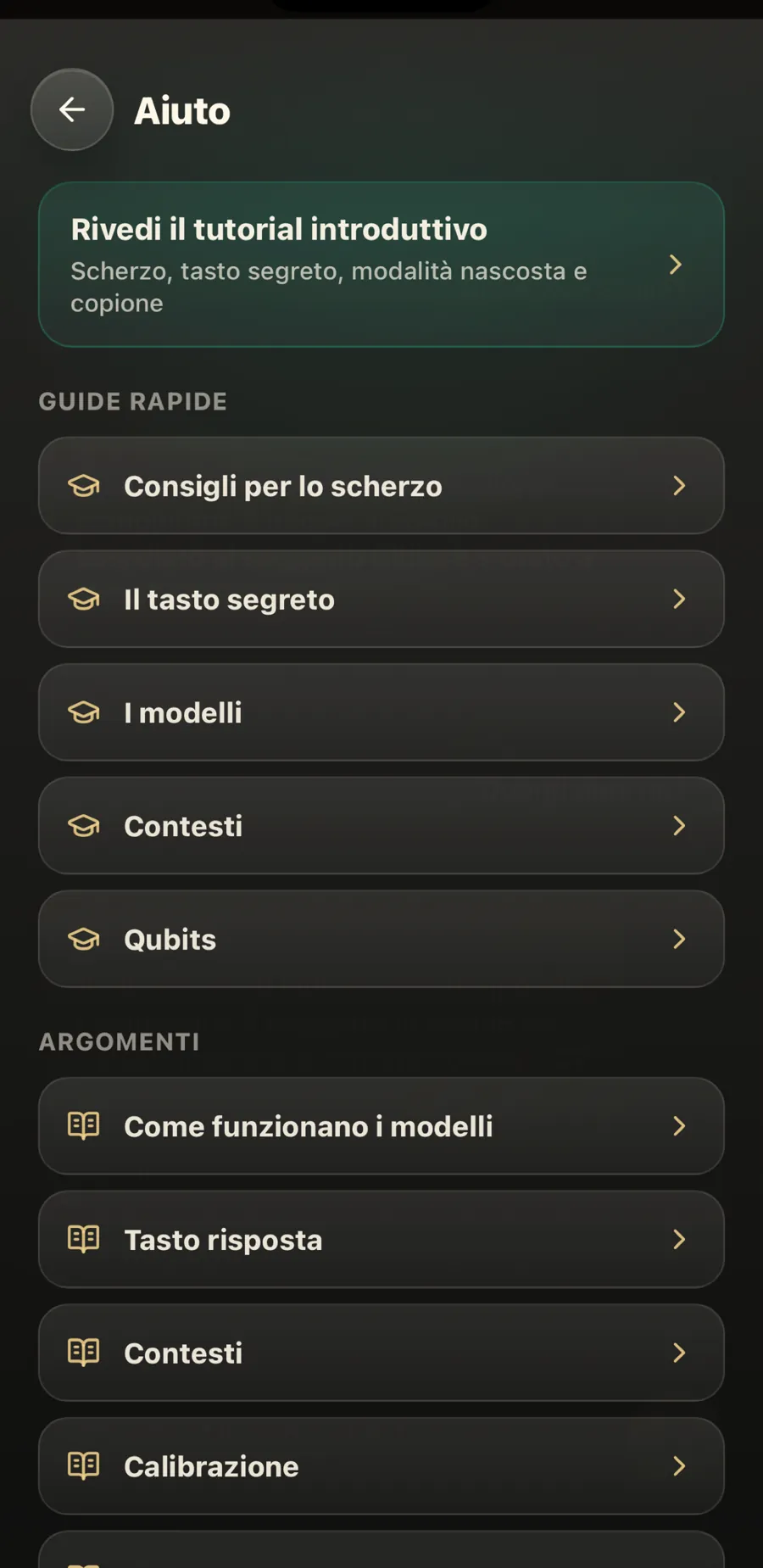The height and width of the screenshot is (1568, 763).
Task: Open the 'Tasto risposta' topic
Action: coord(381,1240)
